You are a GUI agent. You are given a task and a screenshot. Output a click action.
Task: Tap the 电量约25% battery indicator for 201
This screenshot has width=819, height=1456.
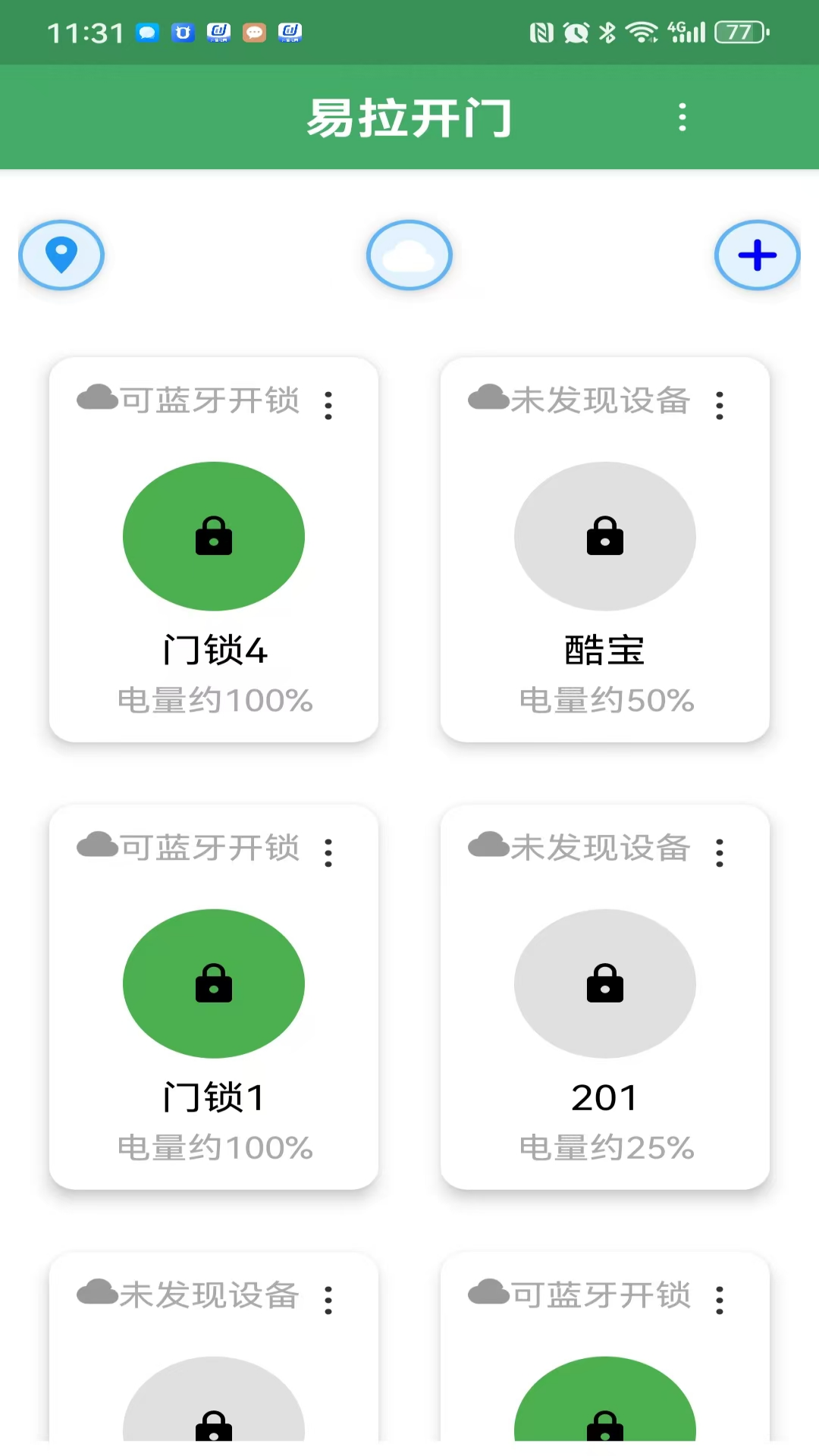pyautogui.click(x=607, y=1147)
